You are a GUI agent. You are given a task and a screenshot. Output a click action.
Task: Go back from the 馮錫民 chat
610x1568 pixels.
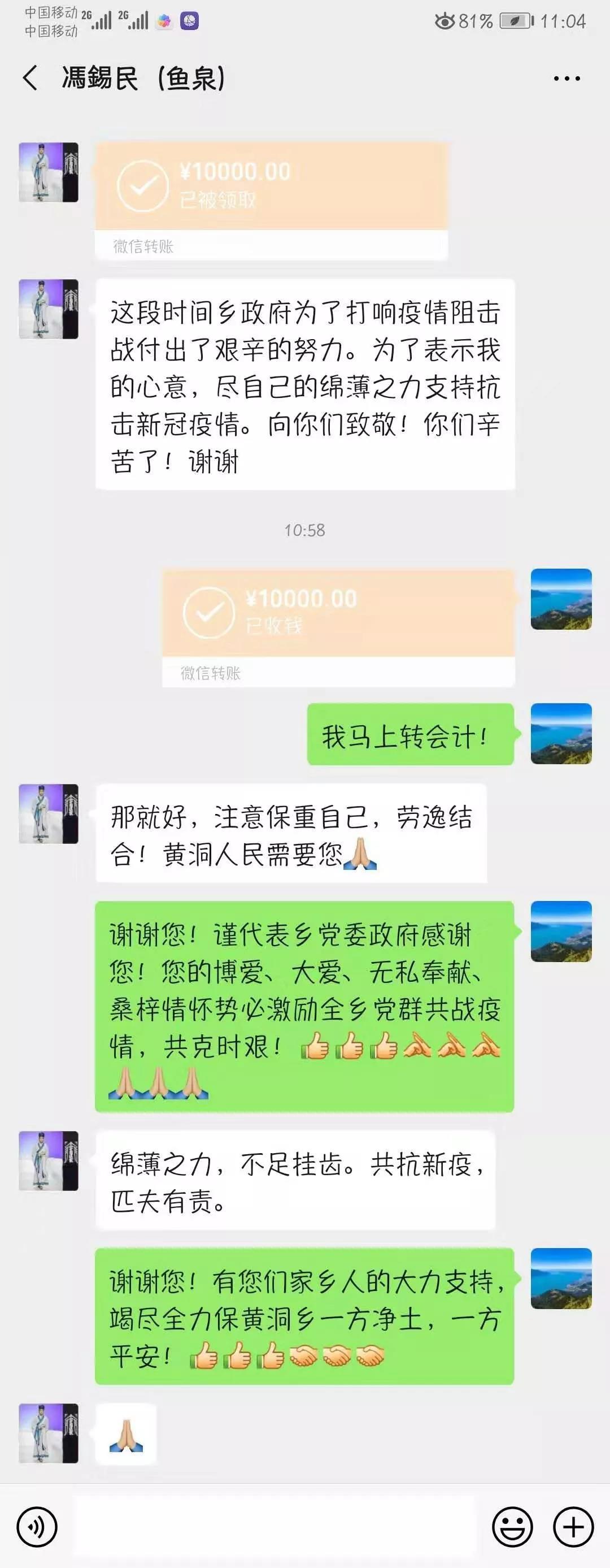[30, 78]
